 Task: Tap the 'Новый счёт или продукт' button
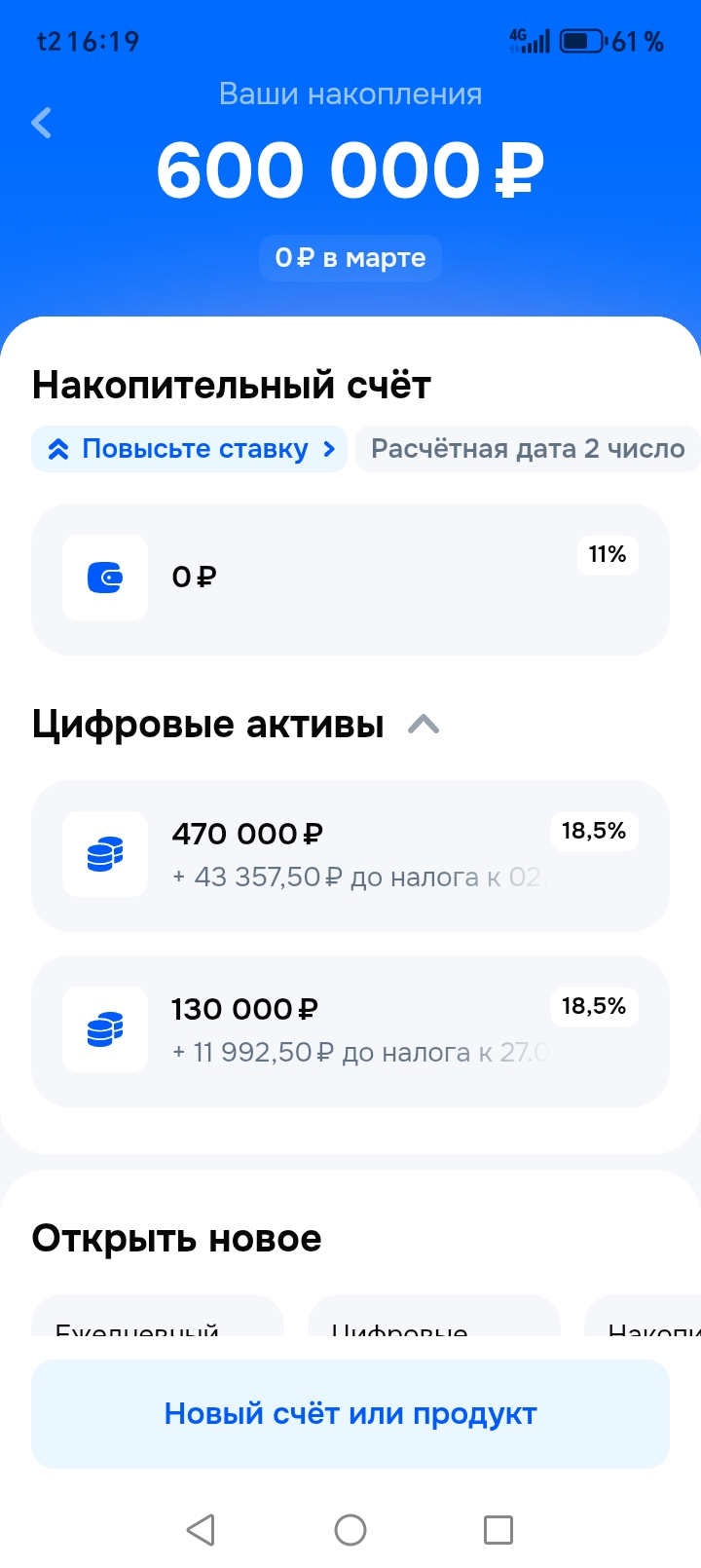(350, 1413)
